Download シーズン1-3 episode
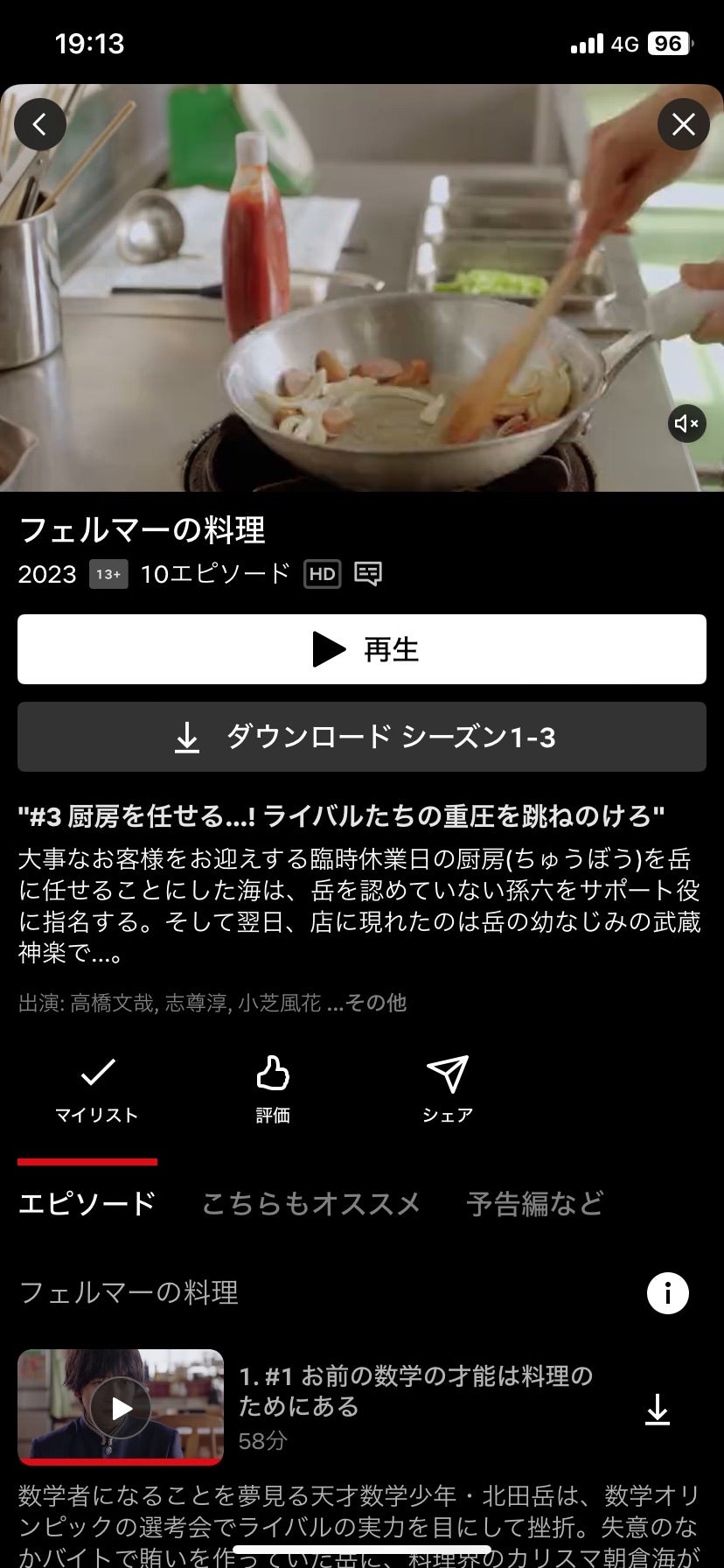This screenshot has width=724, height=1568. pos(362,737)
